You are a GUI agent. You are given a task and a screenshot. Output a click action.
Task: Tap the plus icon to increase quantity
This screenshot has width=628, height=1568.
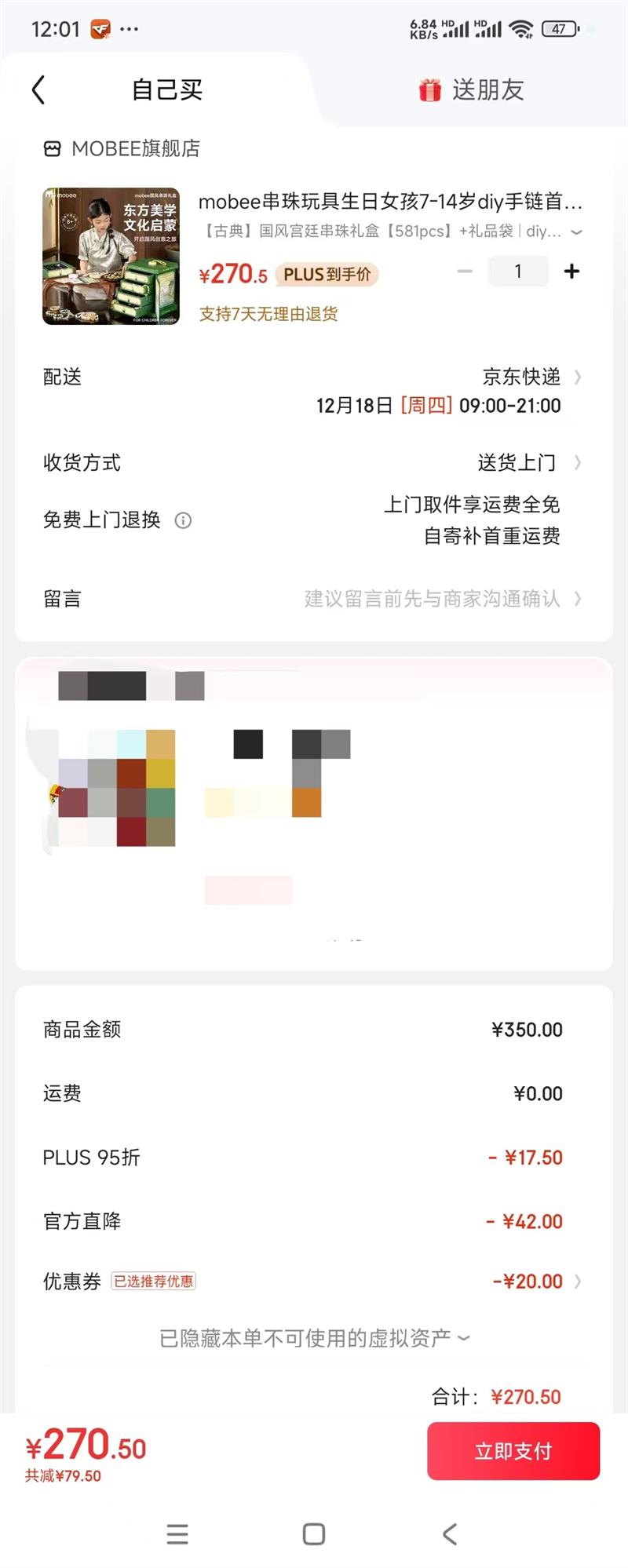click(571, 271)
